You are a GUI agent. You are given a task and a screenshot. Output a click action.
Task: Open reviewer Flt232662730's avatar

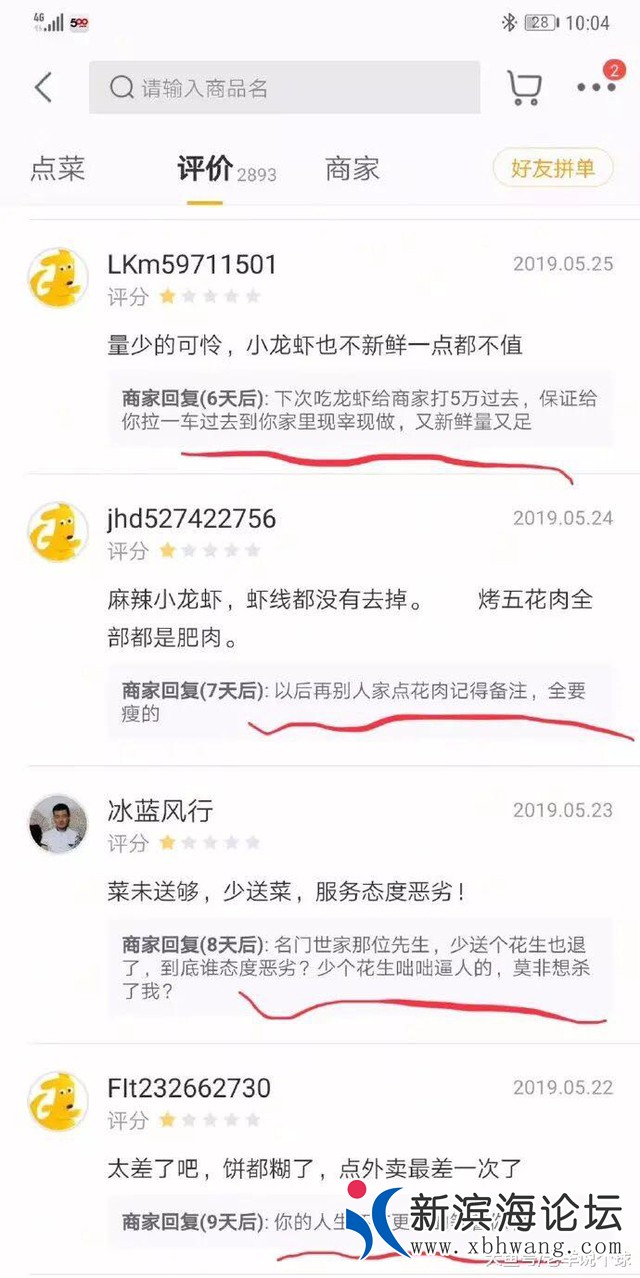pyautogui.click(x=58, y=1101)
